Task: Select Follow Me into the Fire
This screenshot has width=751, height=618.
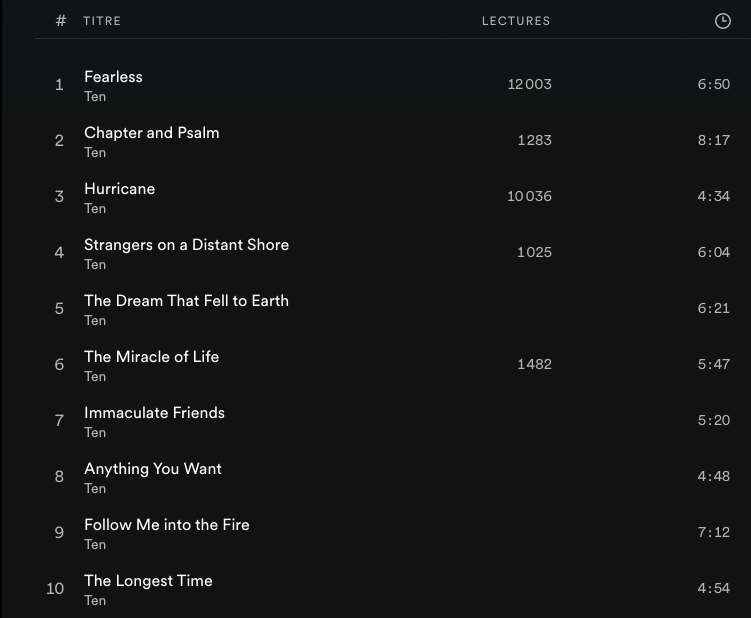Action: [166, 525]
